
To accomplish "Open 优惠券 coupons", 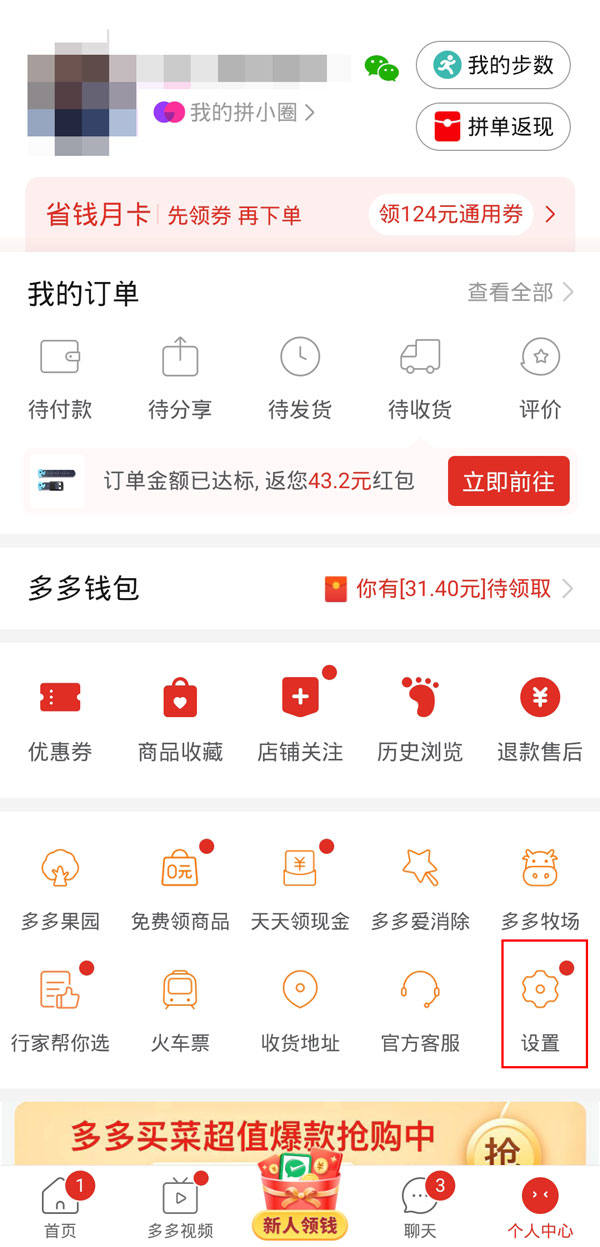I will pos(60,718).
